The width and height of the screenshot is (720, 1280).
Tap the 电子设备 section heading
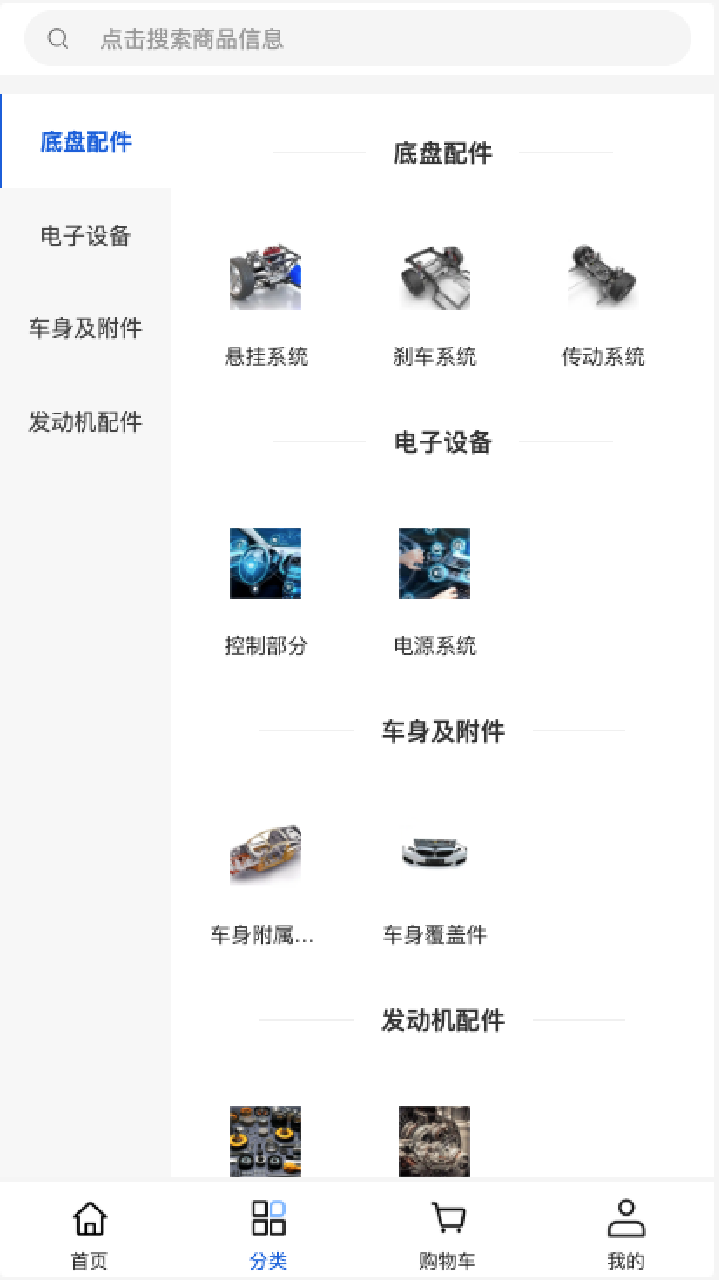(x=443, y=443)
